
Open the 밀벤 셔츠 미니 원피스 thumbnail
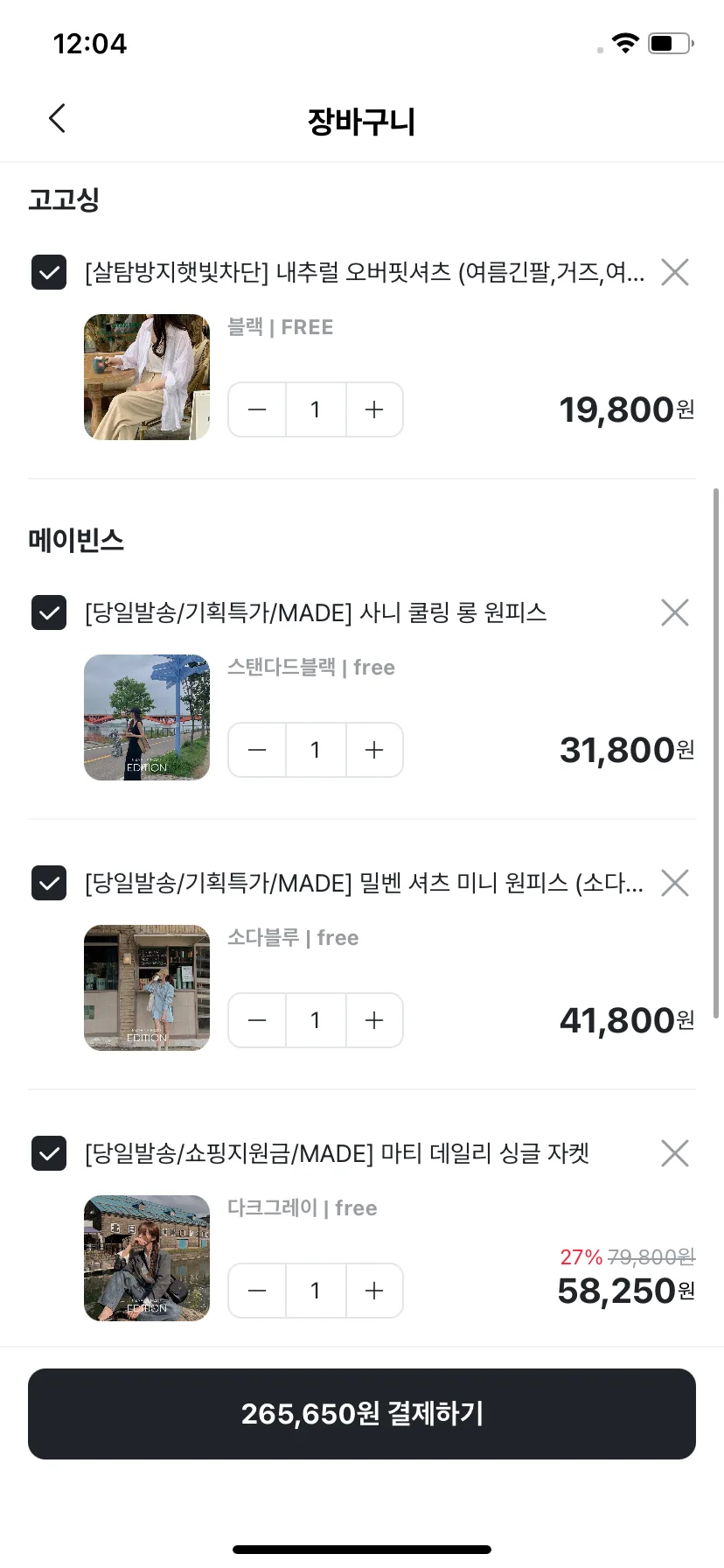coord(147,988)
